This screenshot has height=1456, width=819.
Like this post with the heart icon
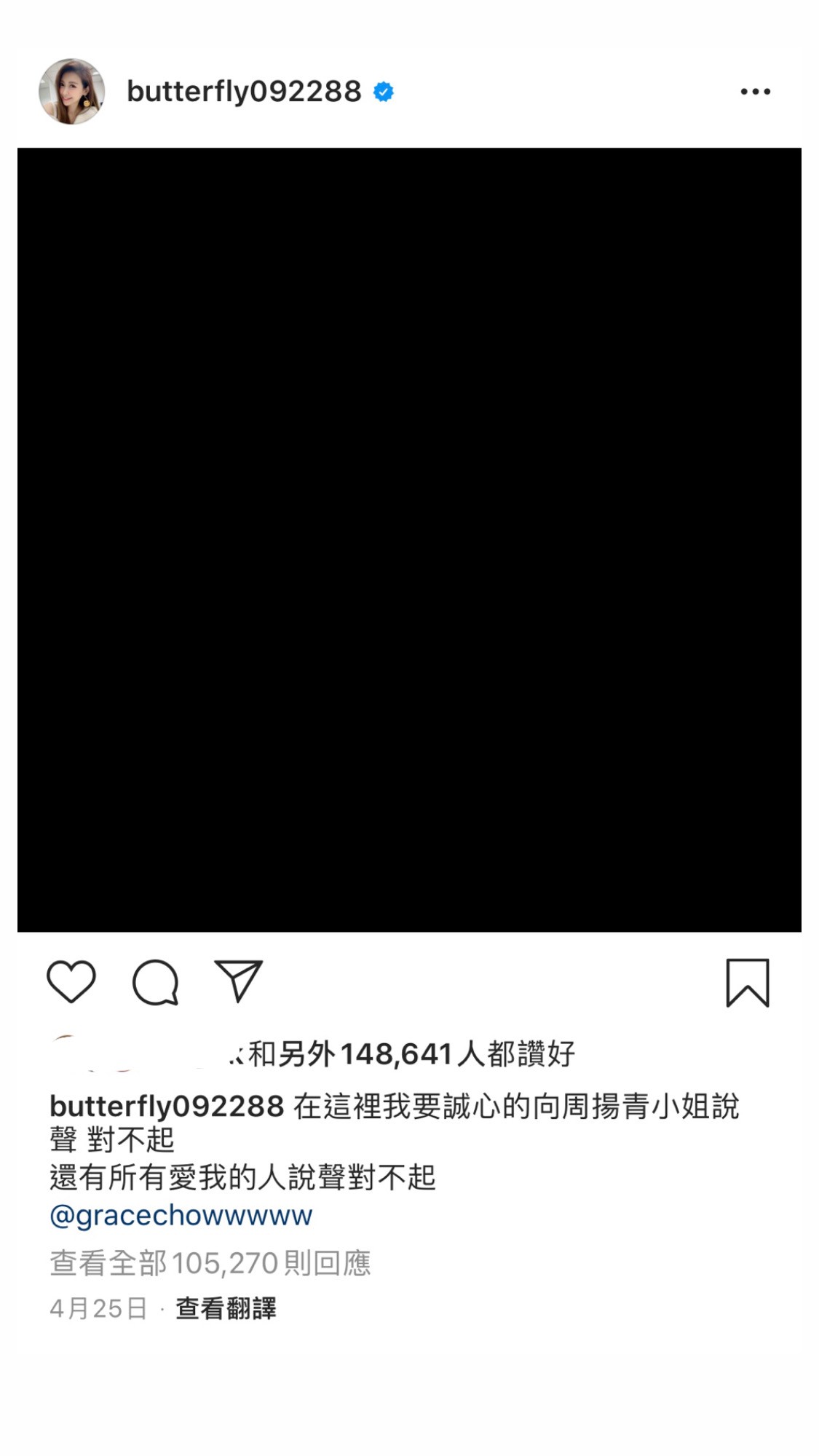pos(71,981)
